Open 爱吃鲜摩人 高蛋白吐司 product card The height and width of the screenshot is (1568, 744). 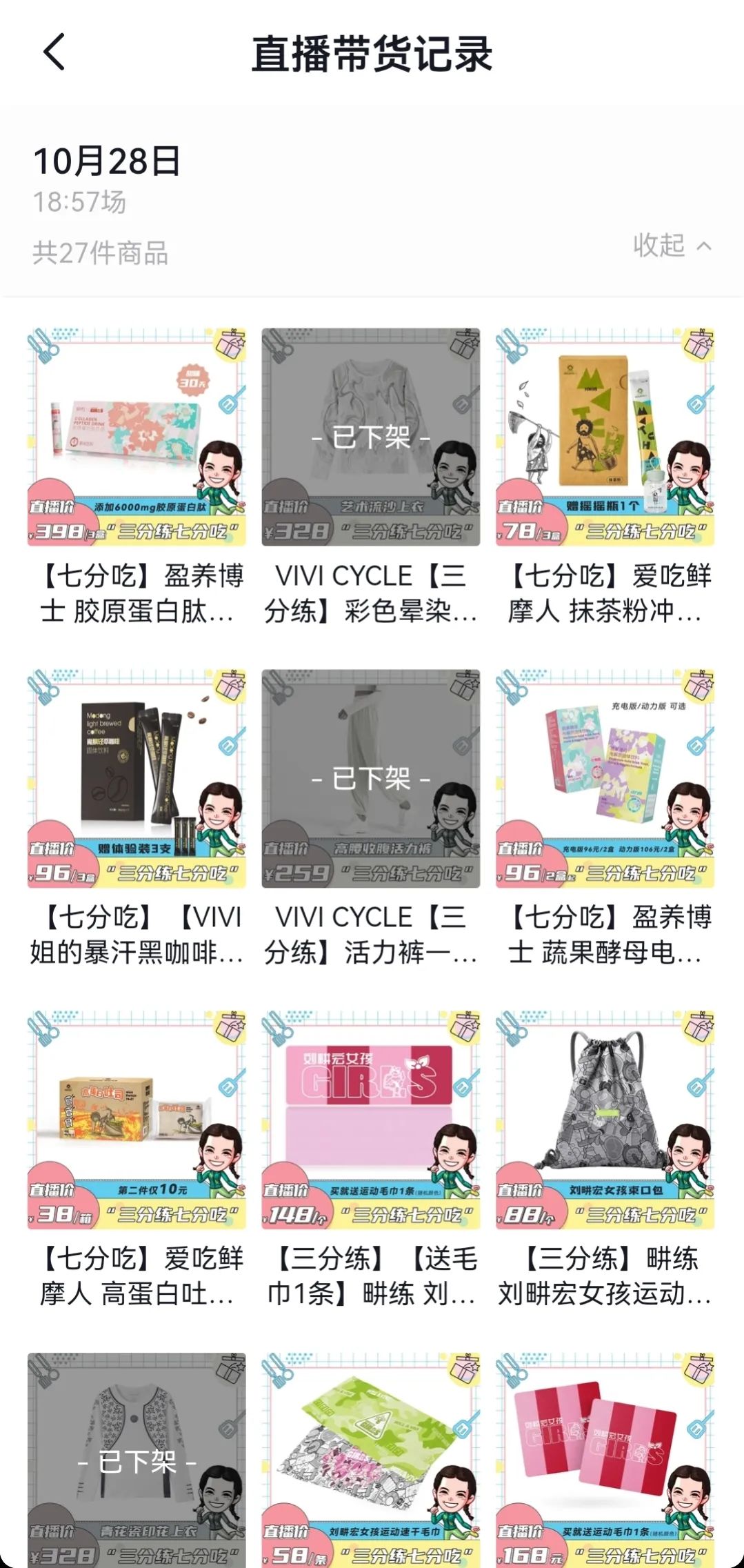(137, 1120)
